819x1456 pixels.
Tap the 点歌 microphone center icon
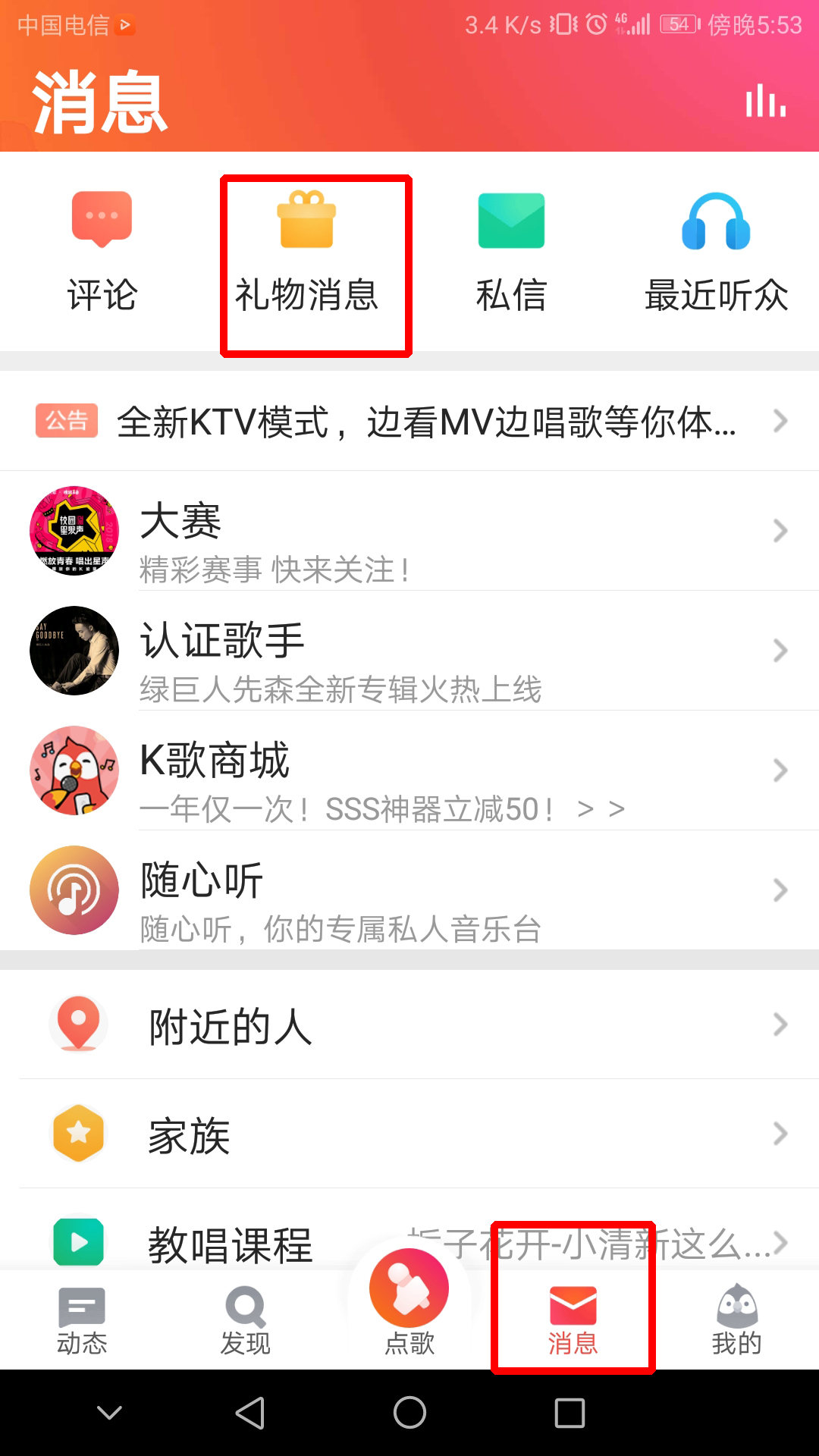tap(409, 1289)
